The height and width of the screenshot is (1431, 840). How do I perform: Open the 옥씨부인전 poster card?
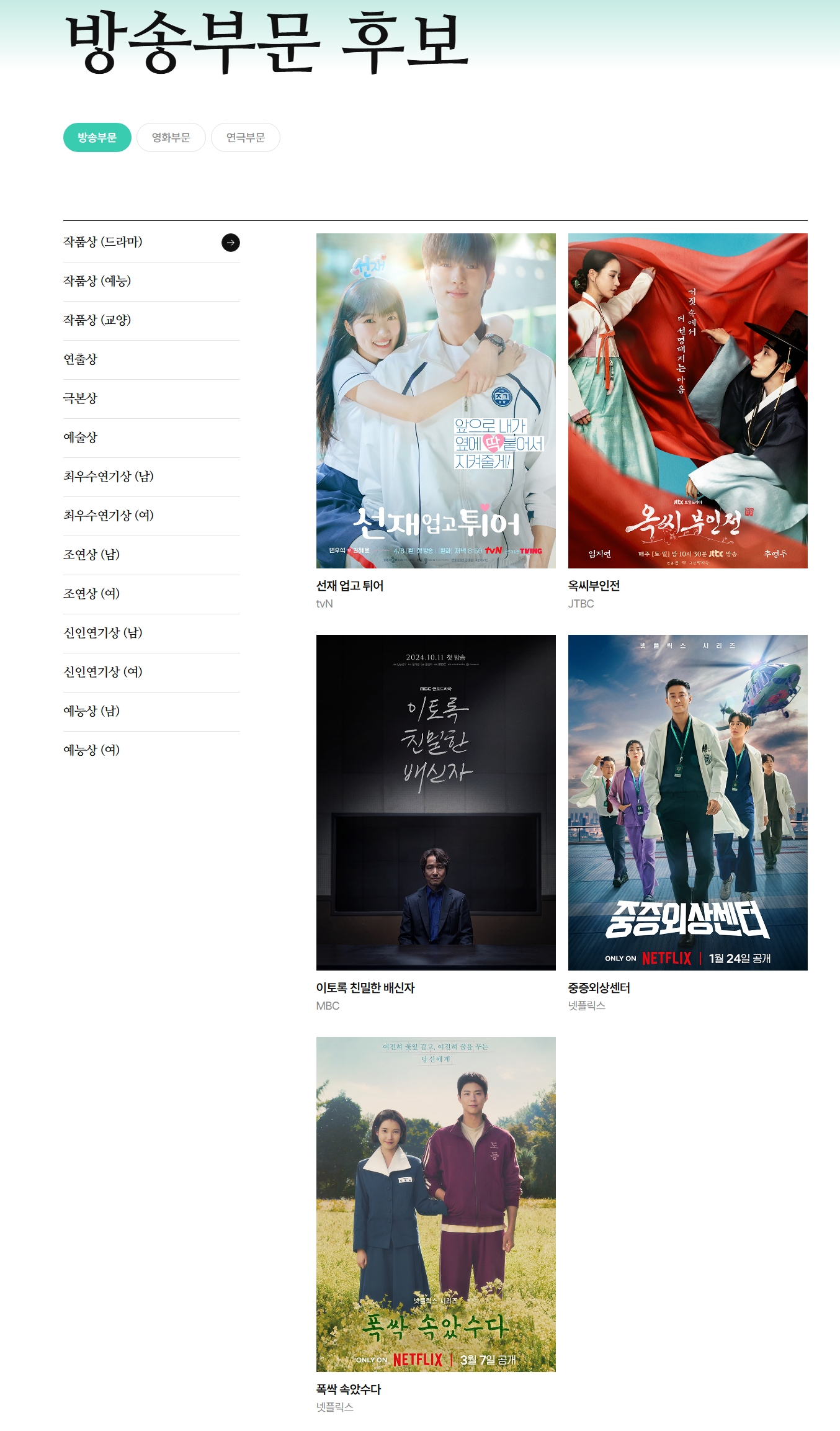click(x=687, y=400)
